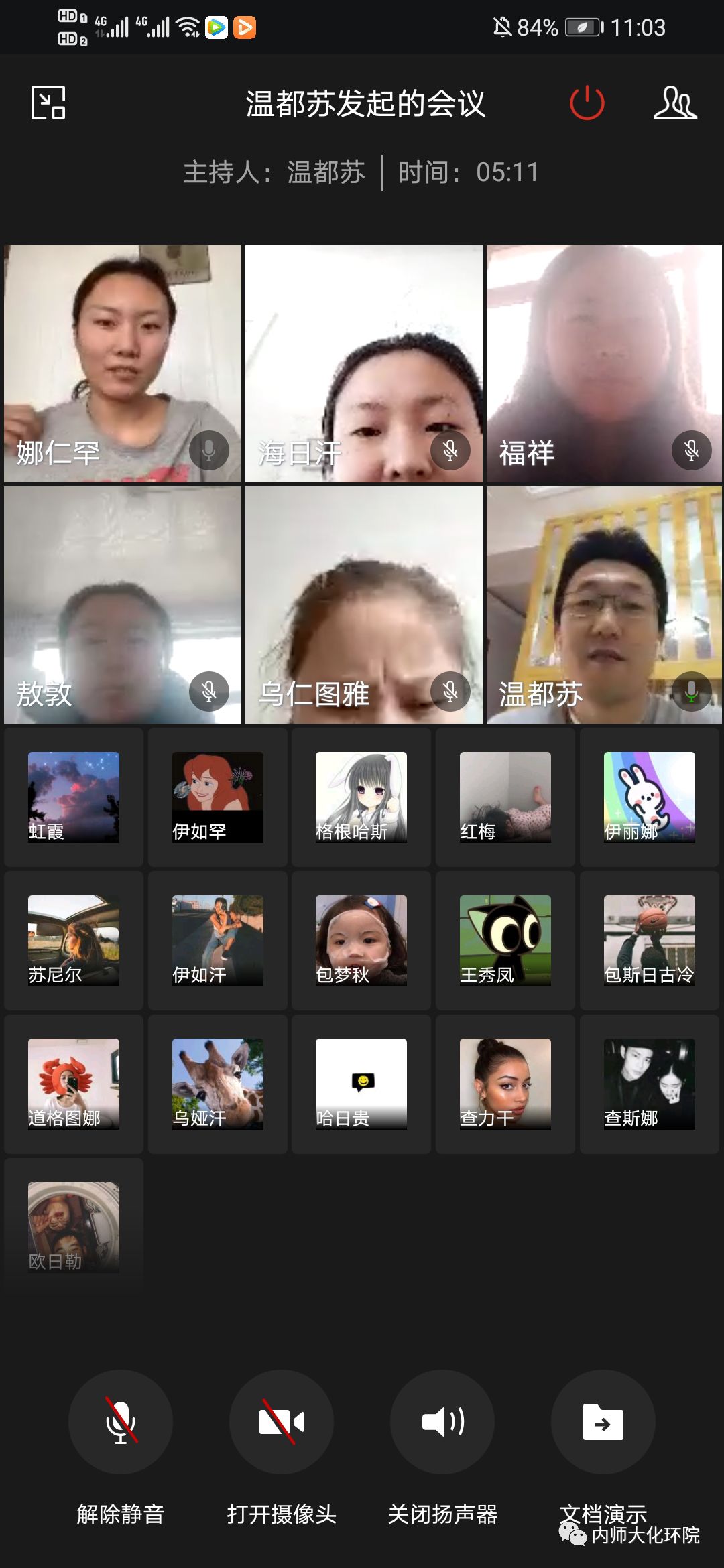This screenshot has height=1568, width=724.
Task: Select 海日汗's video tile
Action: (x=363, y=363)
